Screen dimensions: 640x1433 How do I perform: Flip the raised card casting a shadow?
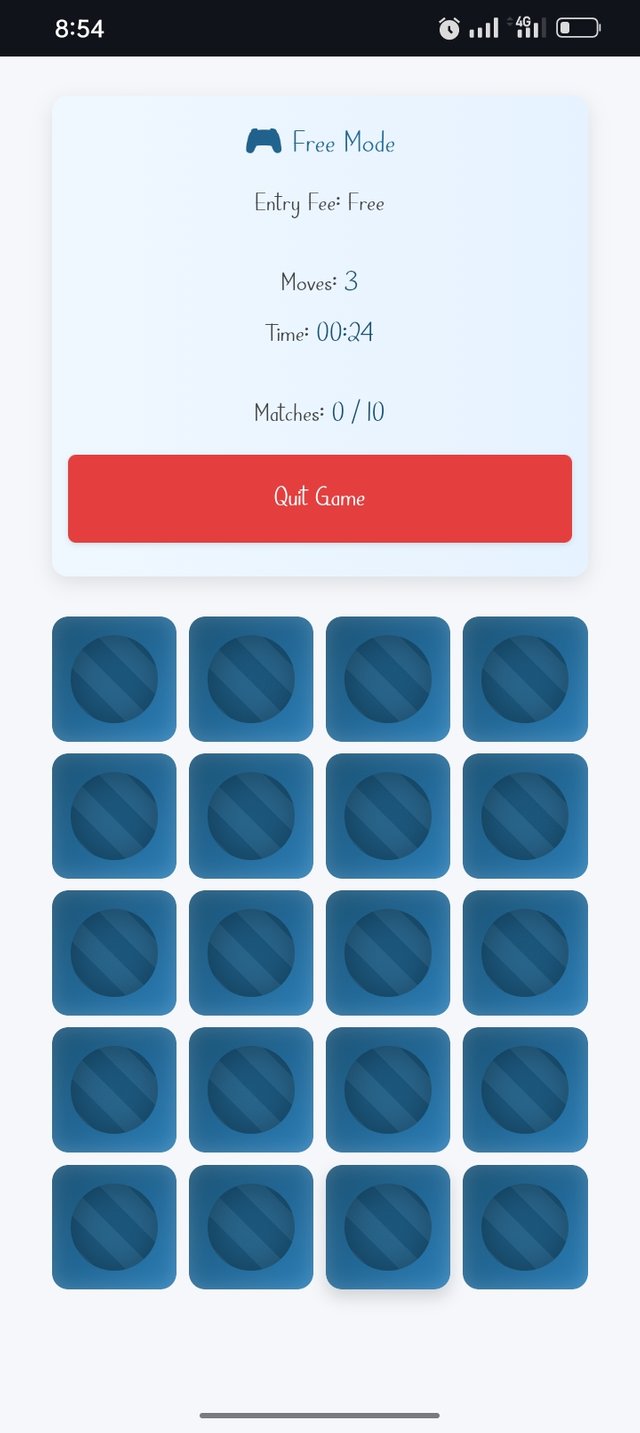388,1226
